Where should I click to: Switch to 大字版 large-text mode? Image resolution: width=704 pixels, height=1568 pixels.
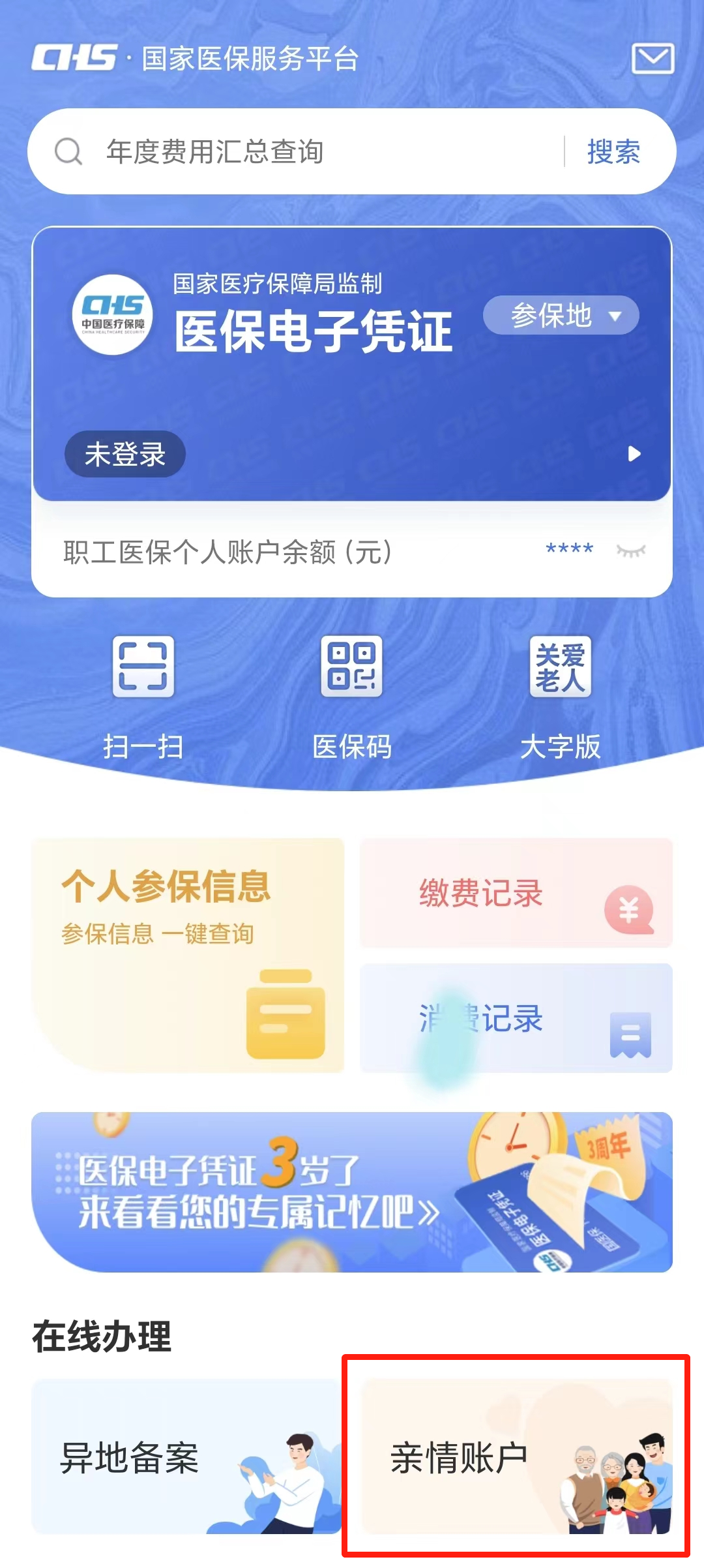click(x=561, y=698)
